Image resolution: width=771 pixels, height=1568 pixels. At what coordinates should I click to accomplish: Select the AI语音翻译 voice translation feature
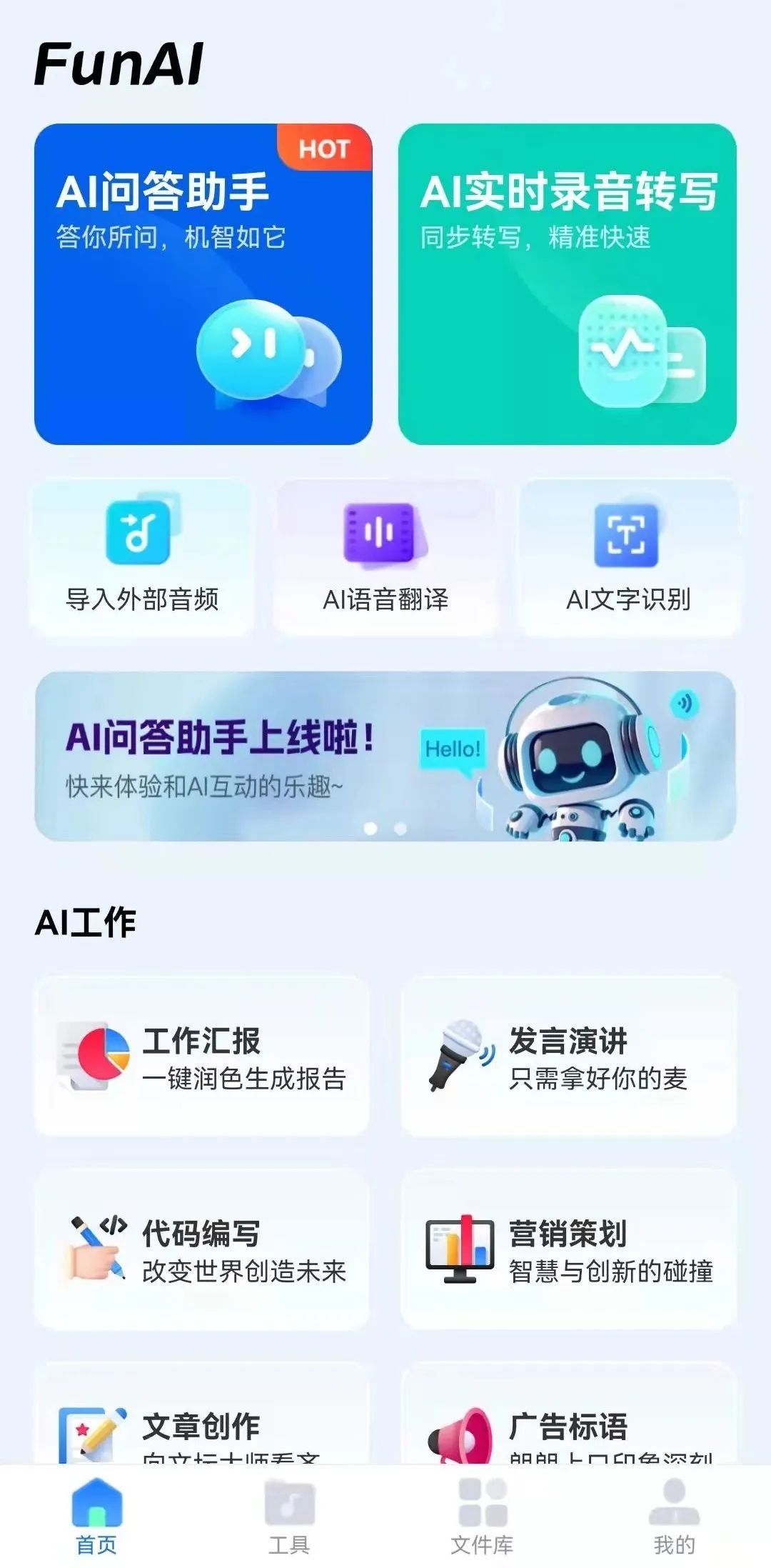pyautogui.click(x=385, y=557)
